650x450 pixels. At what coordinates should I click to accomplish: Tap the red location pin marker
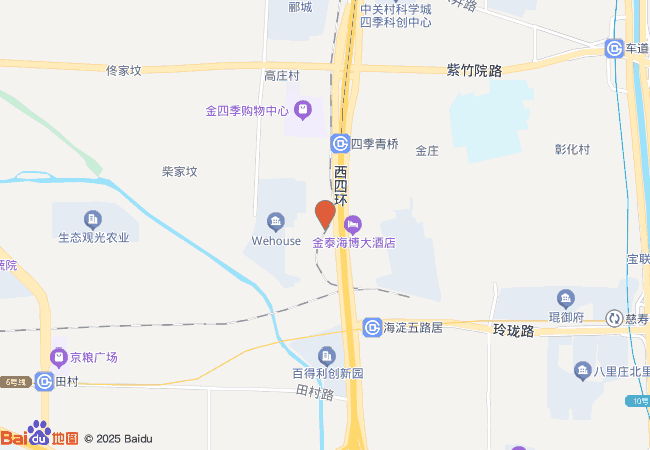point(325,215)
